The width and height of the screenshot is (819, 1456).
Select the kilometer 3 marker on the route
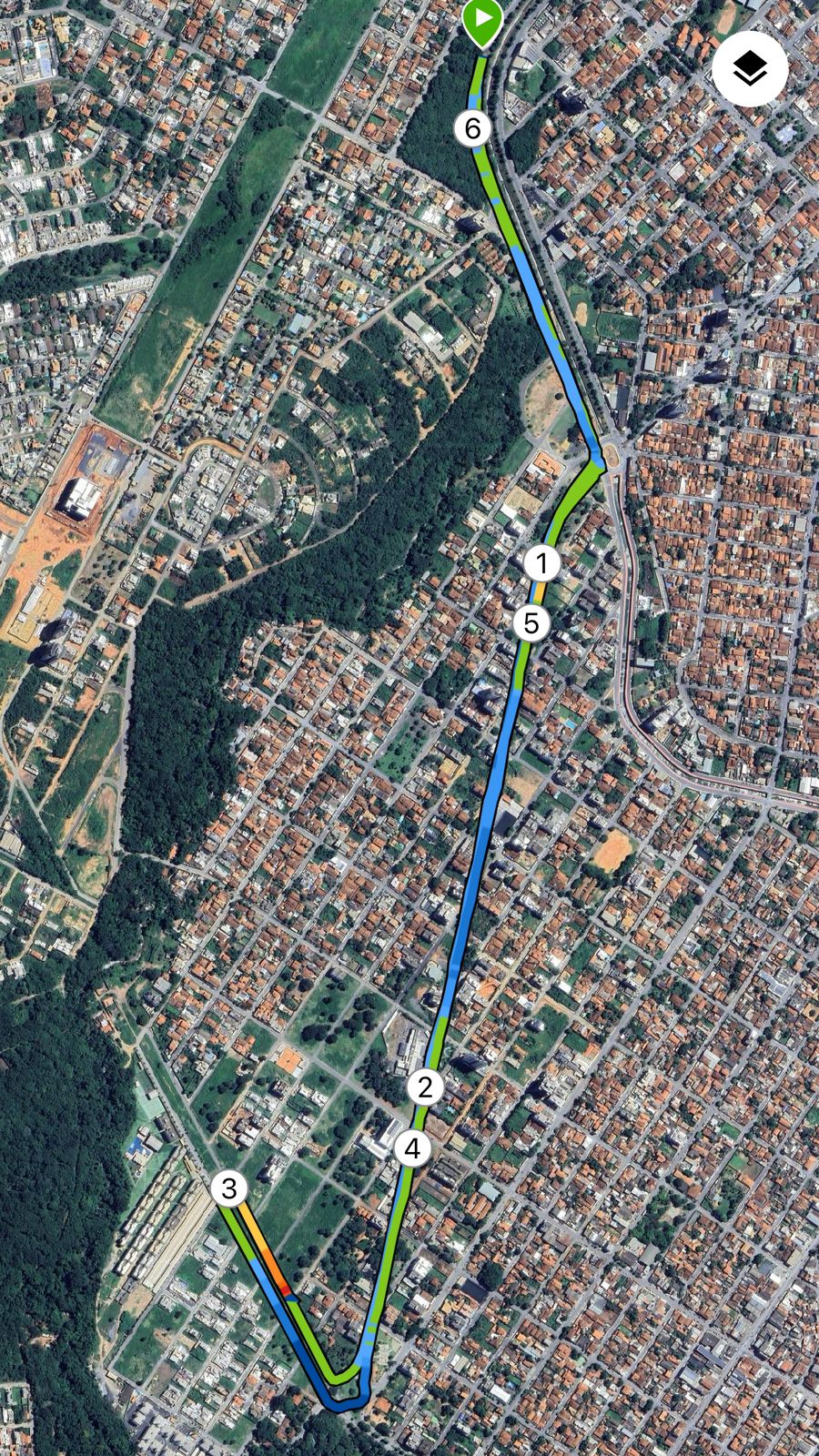[229, 1188]
